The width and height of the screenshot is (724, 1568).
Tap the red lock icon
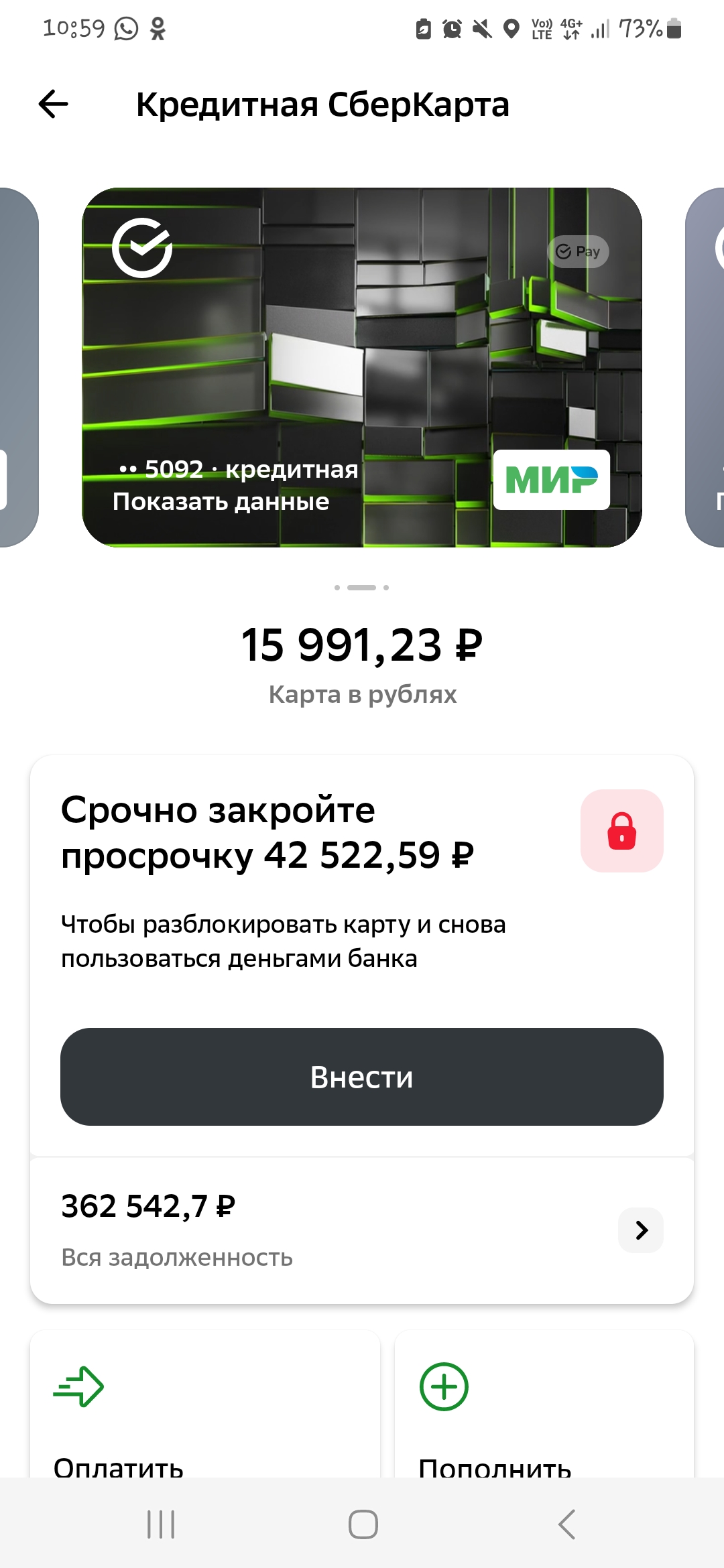[621, 831]
